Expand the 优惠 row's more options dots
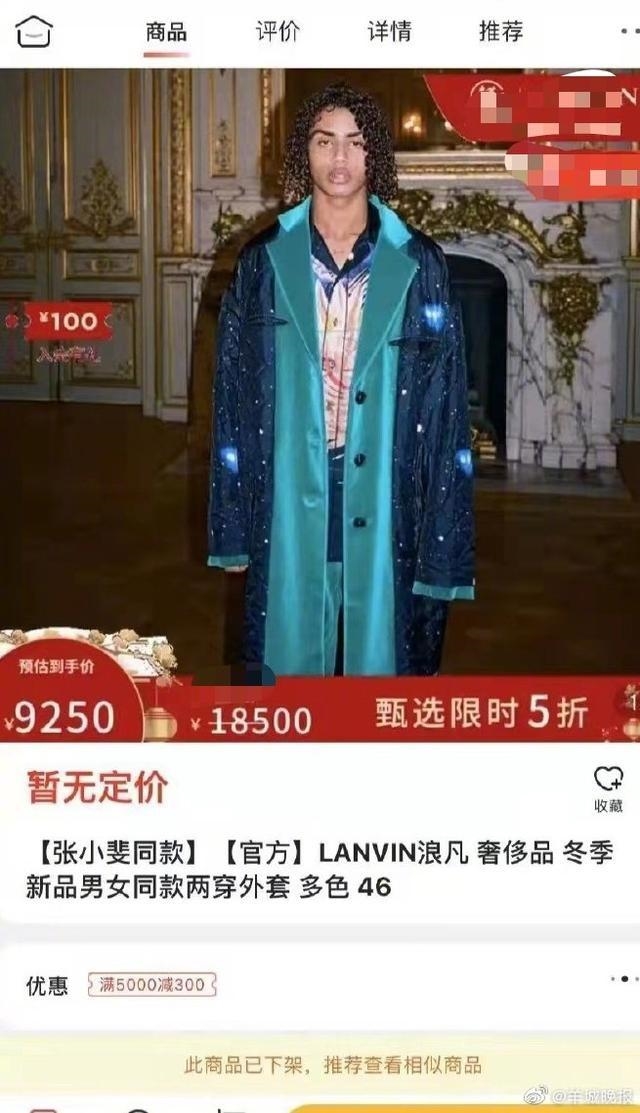Viewport: 640px width, 1113px height. [624, 979]
